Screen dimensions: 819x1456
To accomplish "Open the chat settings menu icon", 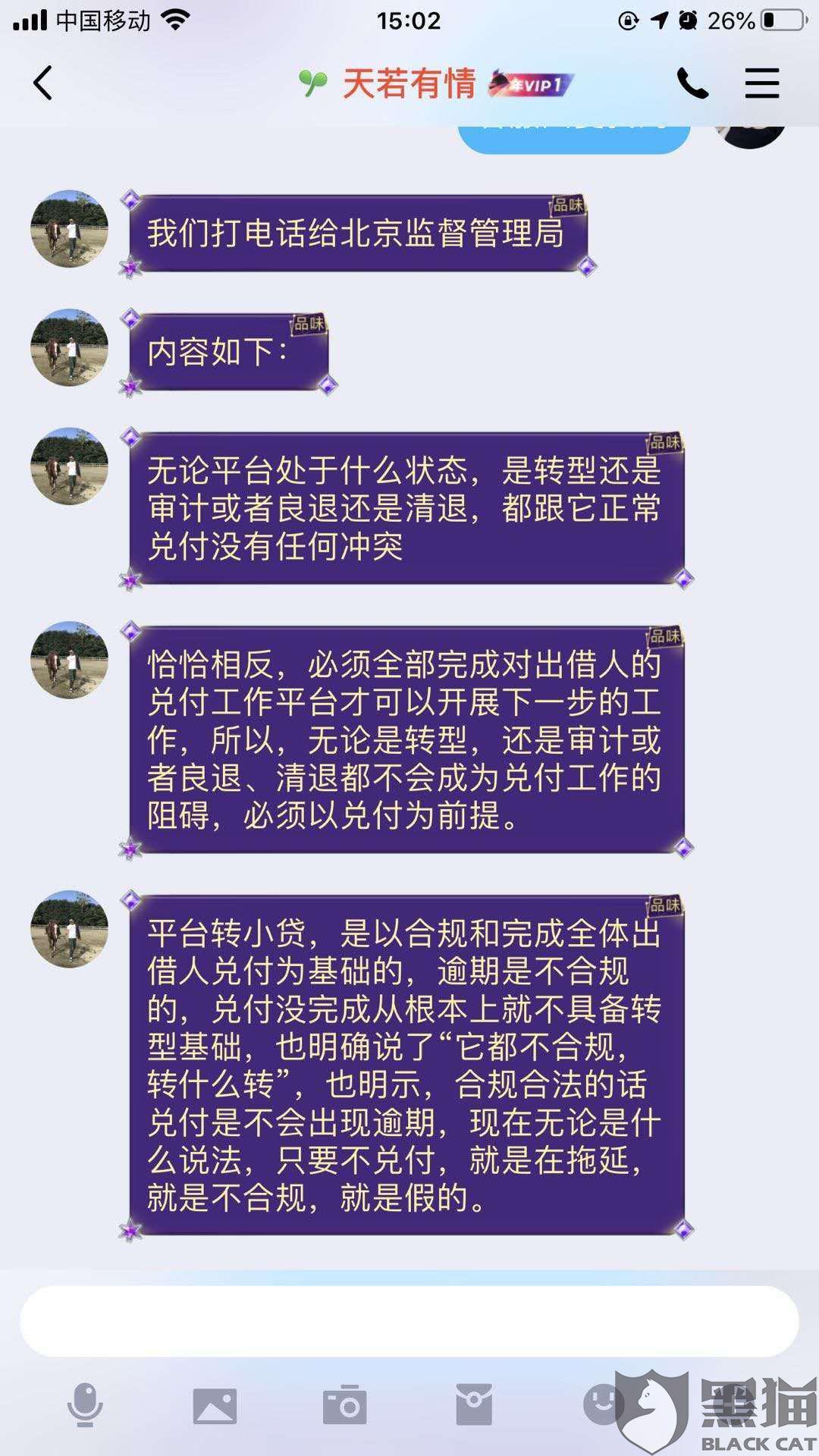I will [761, 83].
